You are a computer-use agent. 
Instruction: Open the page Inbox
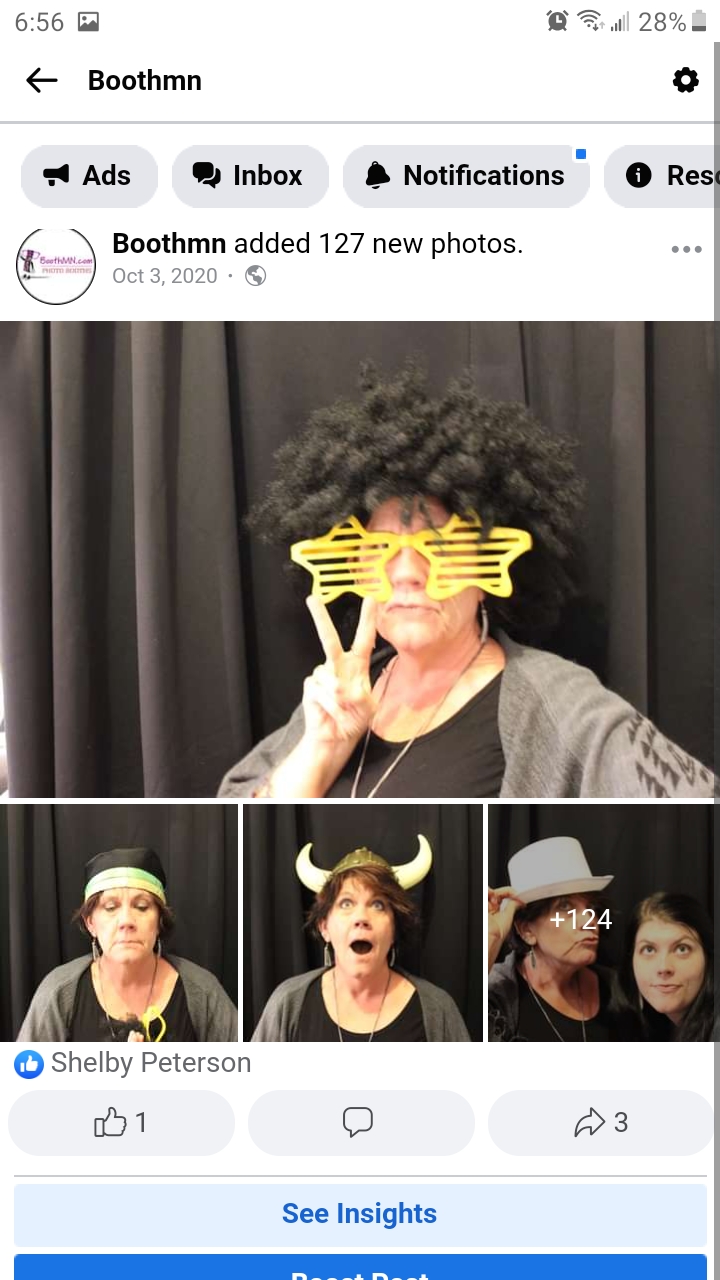(250, 176)
